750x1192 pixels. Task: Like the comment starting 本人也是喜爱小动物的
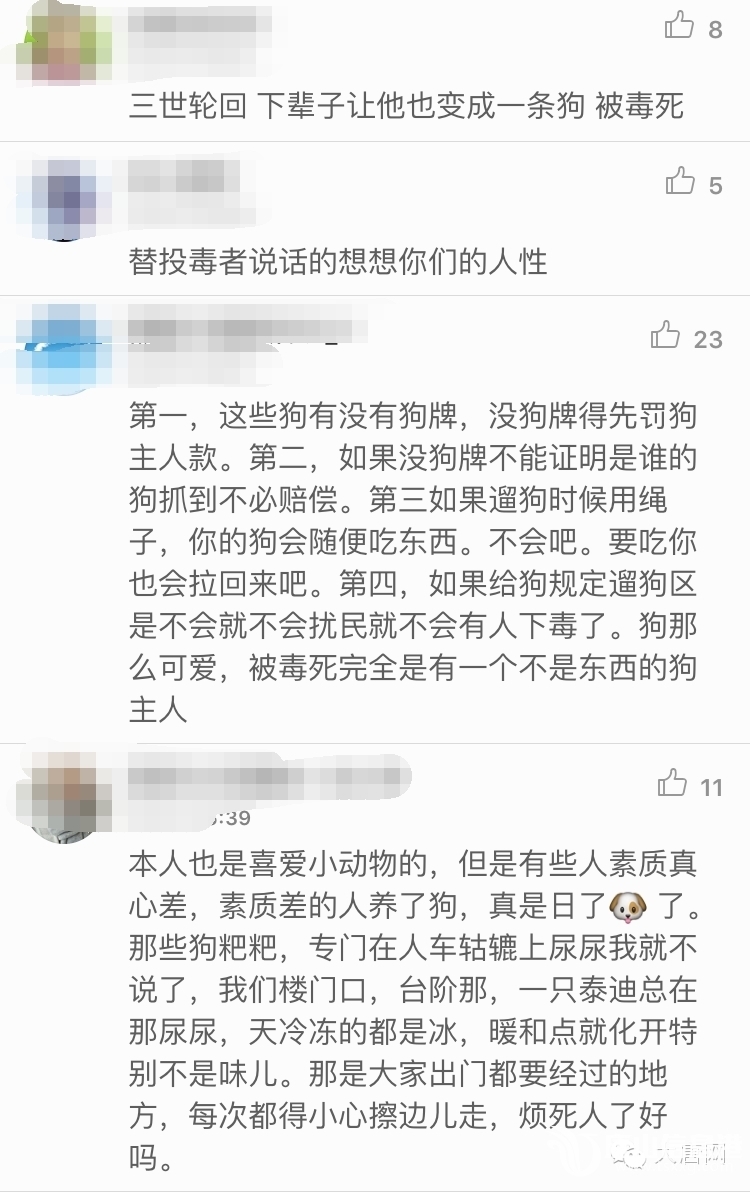click(673, 784)
